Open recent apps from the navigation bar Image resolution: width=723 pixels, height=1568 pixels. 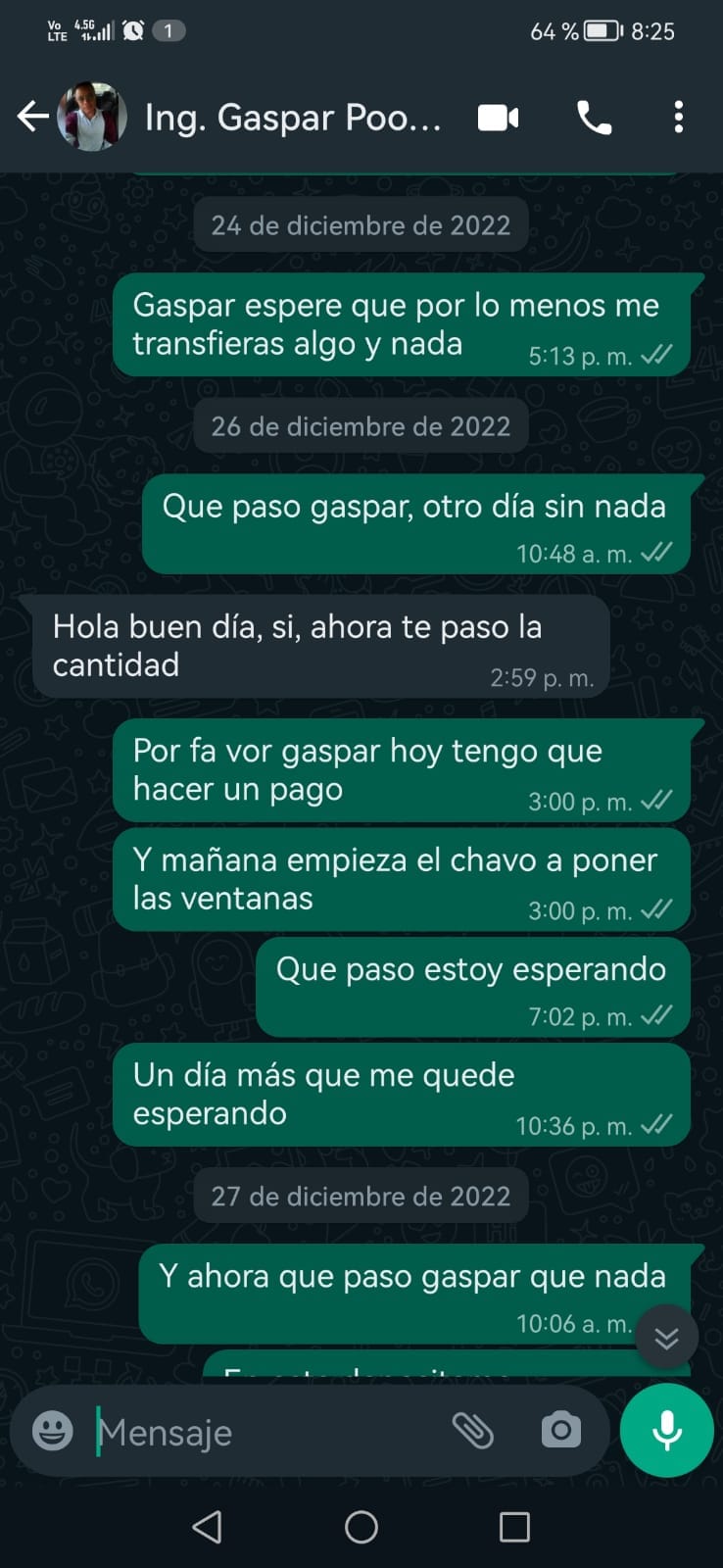(x=514, y=1527)
